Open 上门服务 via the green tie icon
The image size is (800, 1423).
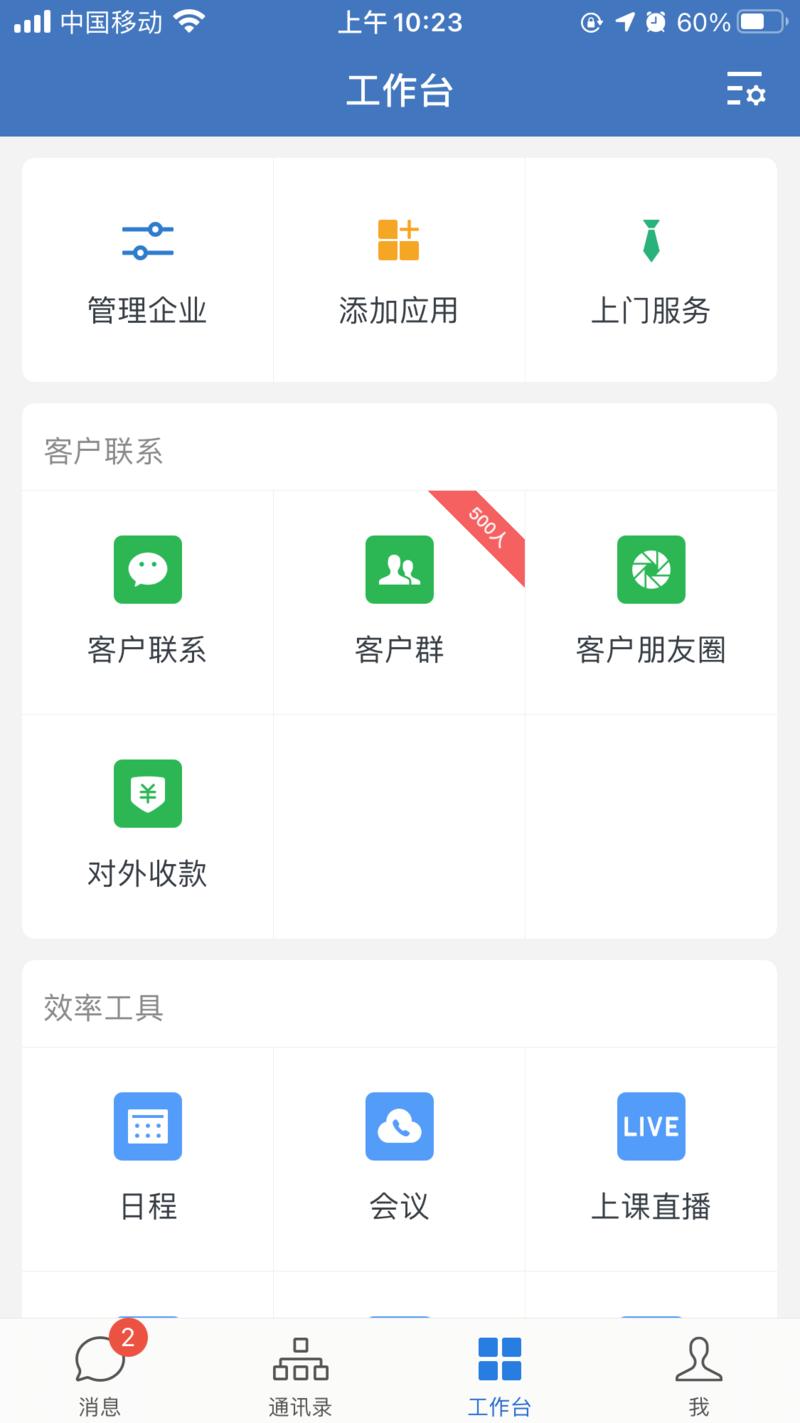[x=651, y=238]
